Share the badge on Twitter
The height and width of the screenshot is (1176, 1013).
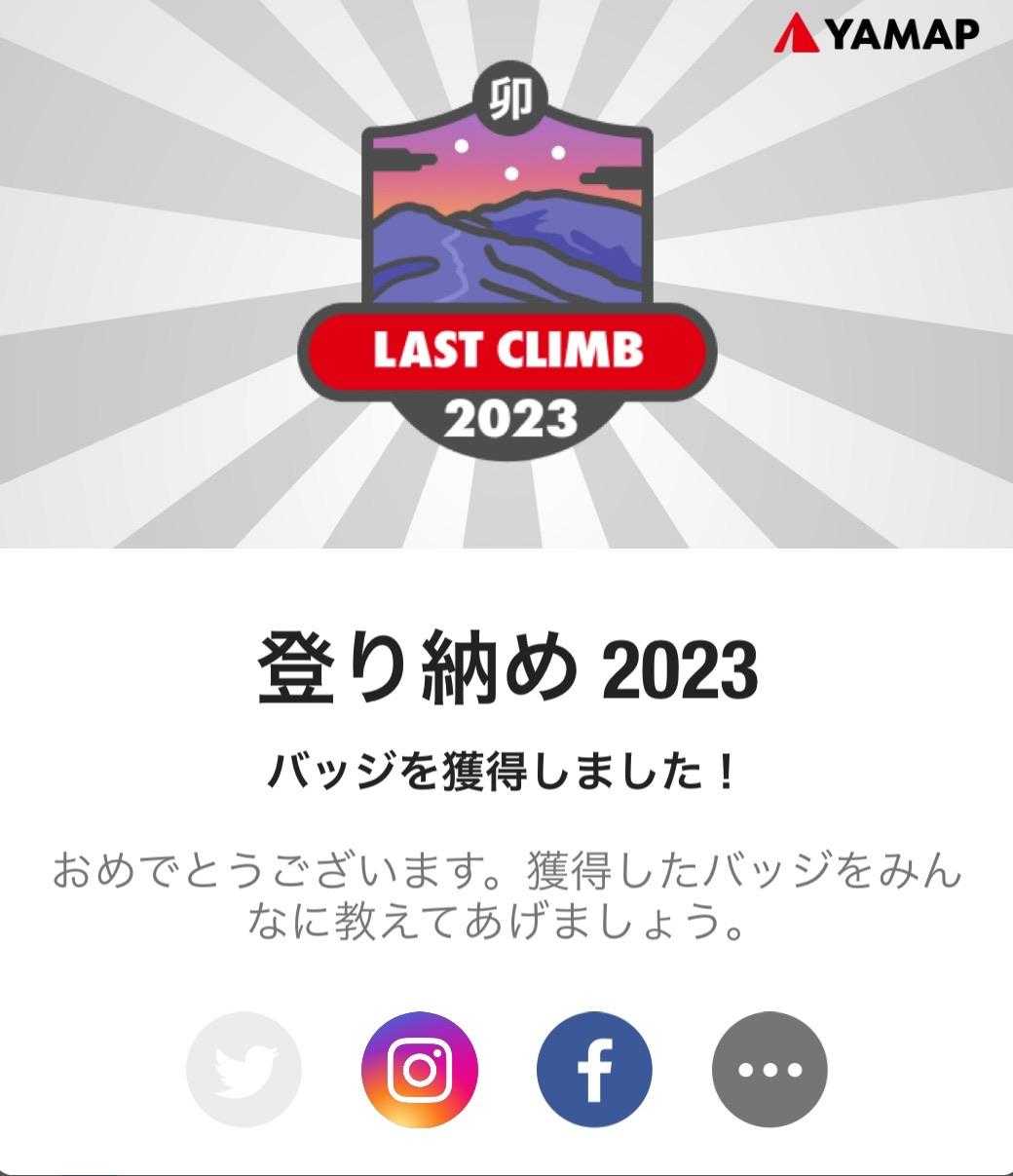pyautogui.click(x=244, y=1069)
